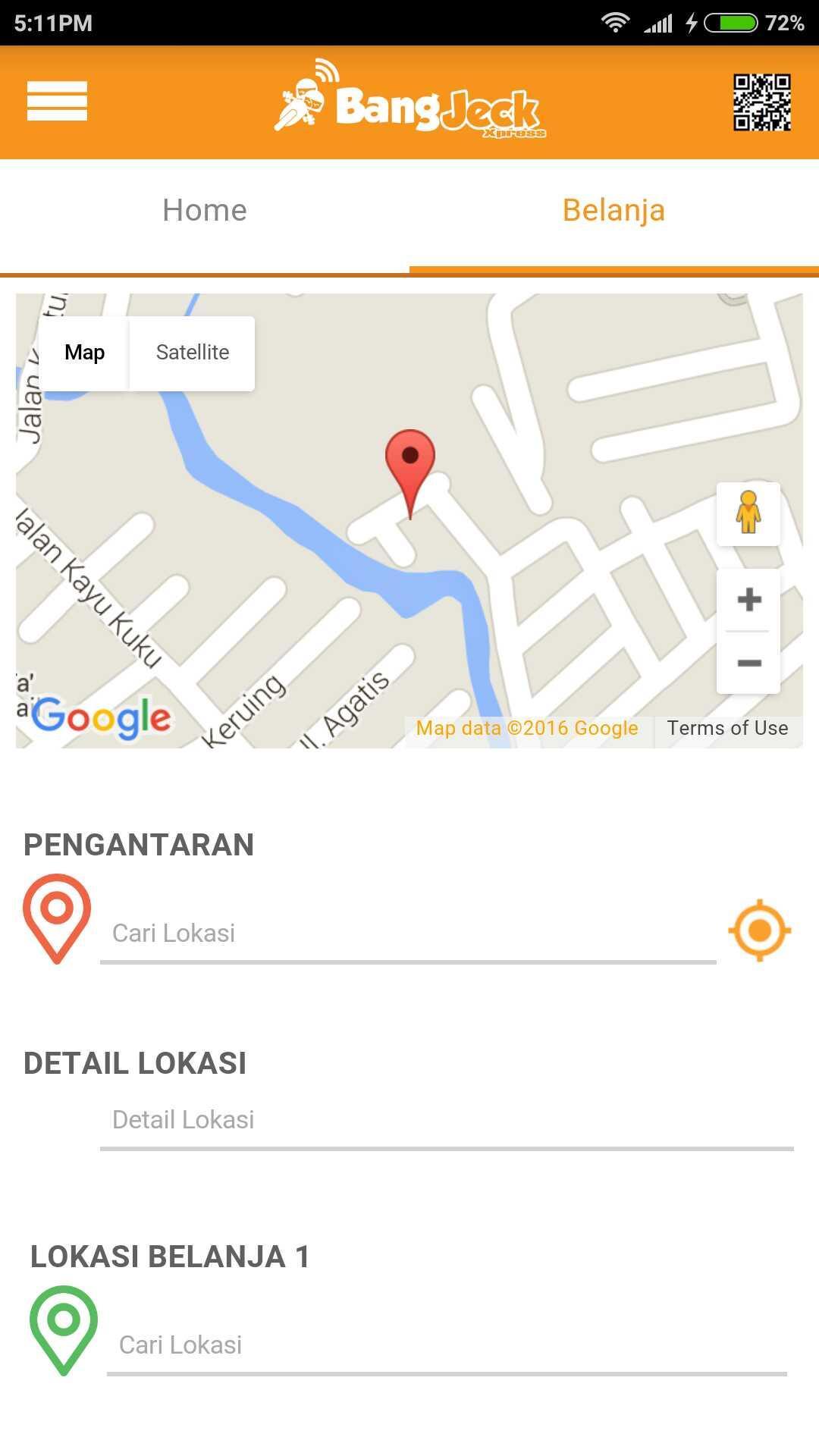Select the Belanja tab

613,210
